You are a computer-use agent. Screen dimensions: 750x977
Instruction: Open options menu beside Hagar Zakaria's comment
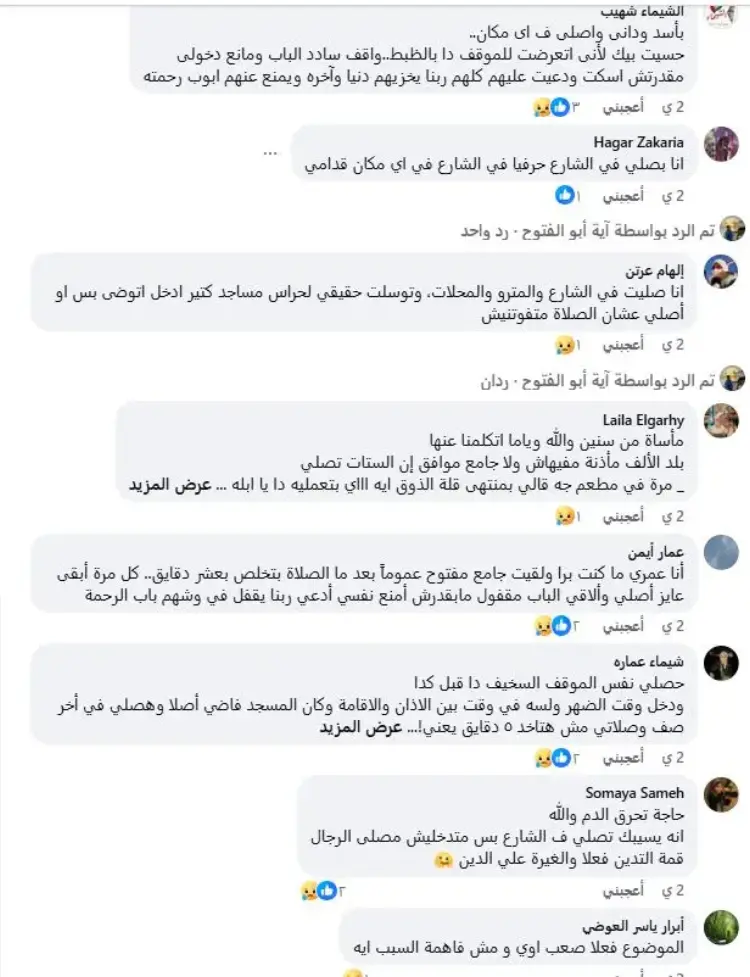coord(270,153)
